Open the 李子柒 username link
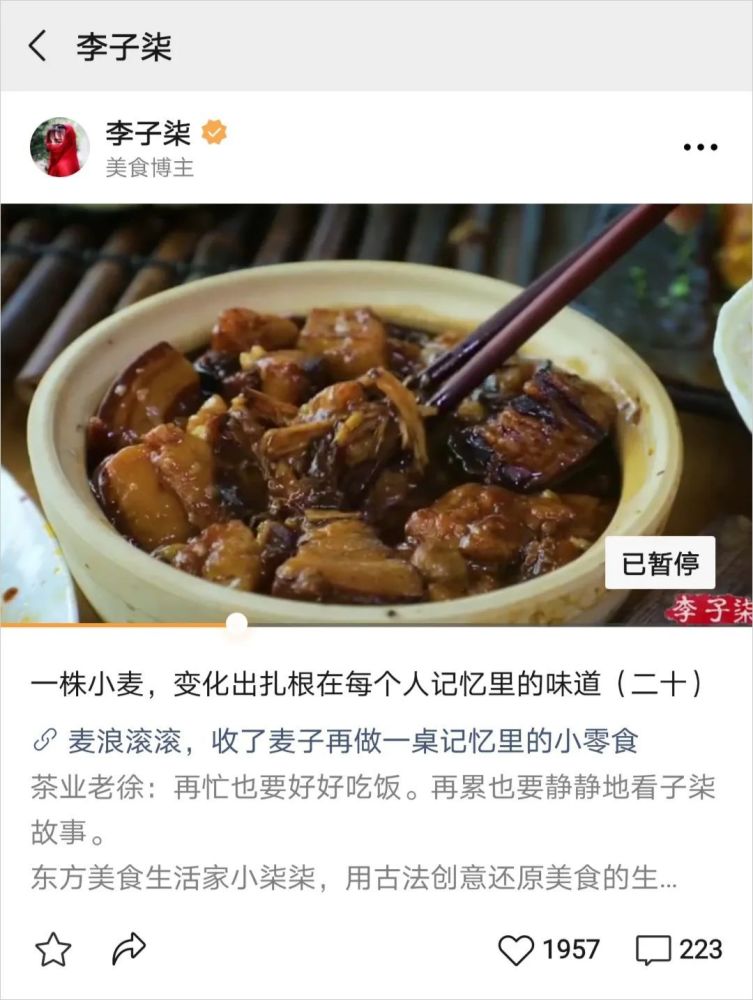Viewport: 753px width, 1000px height. [148, 132]
